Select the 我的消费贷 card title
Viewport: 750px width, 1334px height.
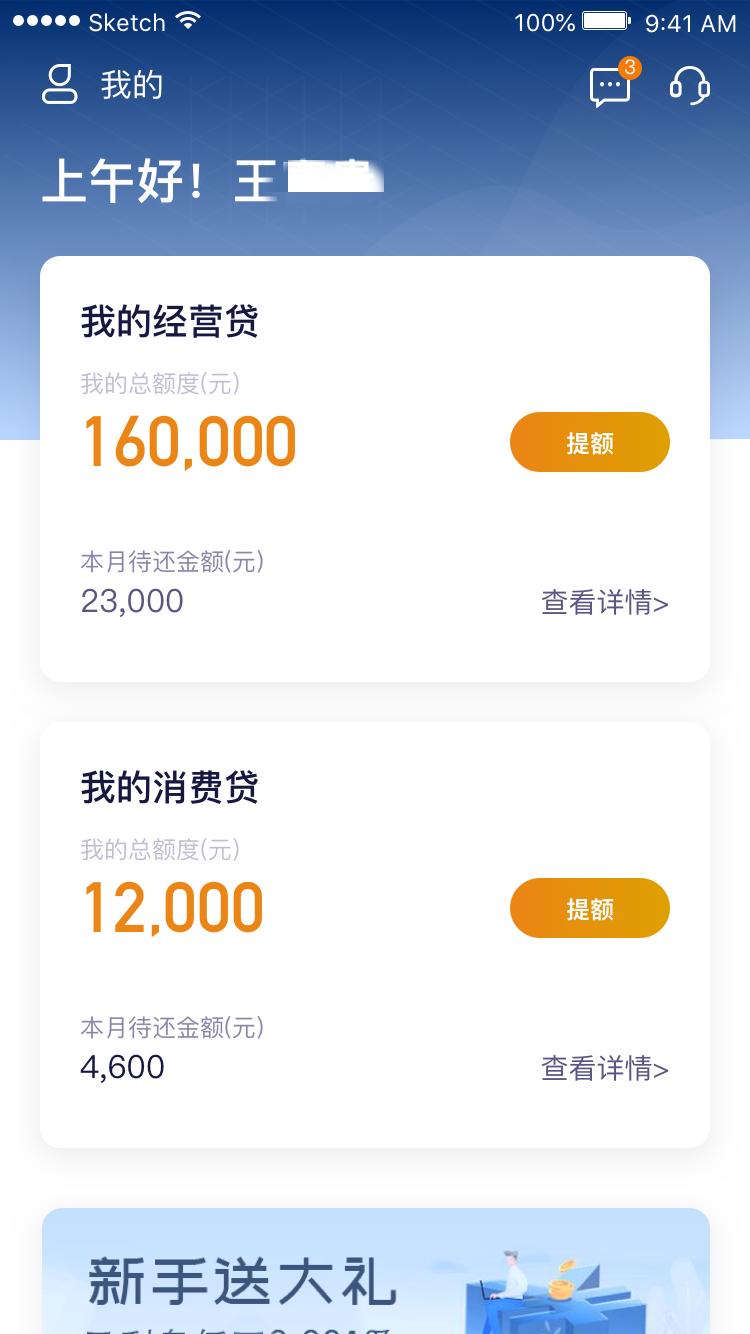point(170,788)
